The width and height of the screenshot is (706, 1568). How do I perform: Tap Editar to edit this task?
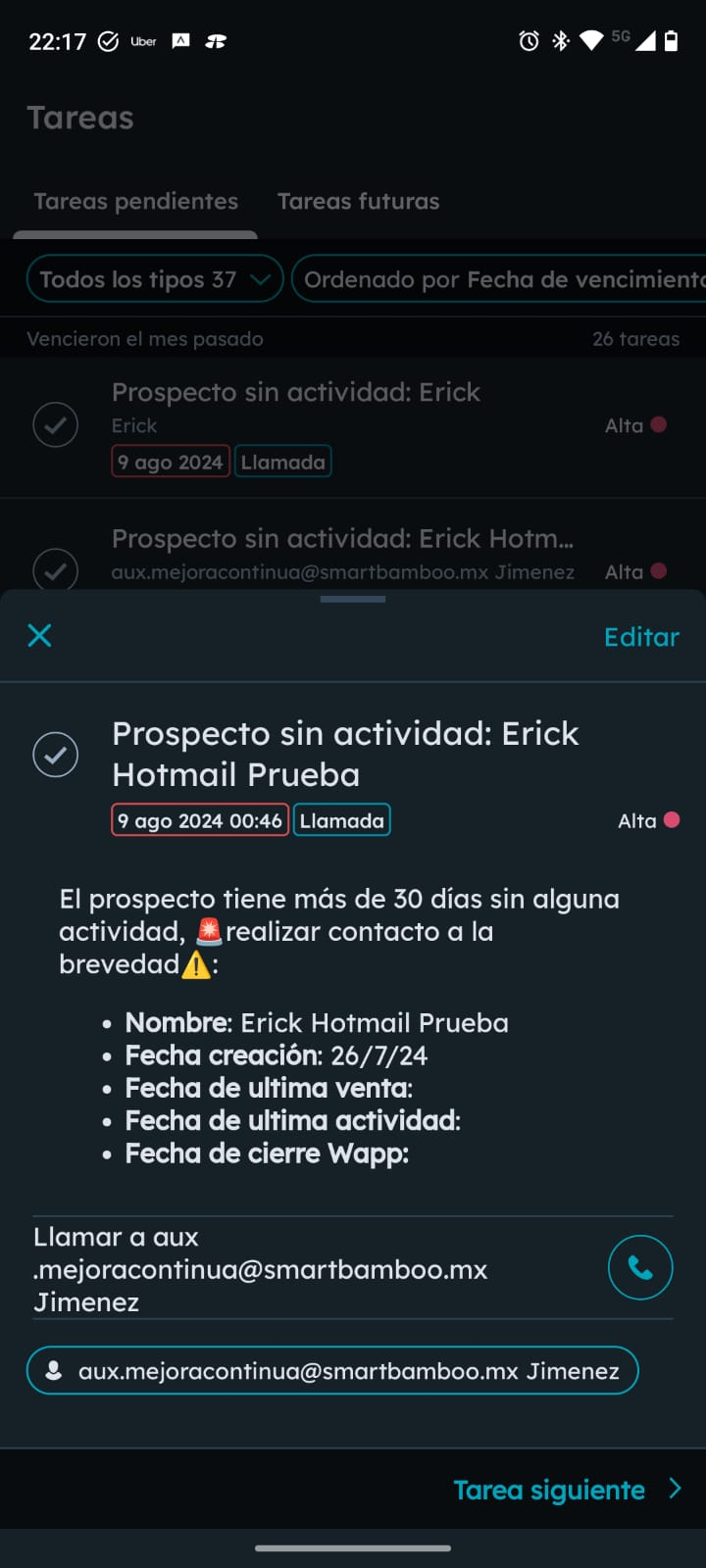click(641, 637)
